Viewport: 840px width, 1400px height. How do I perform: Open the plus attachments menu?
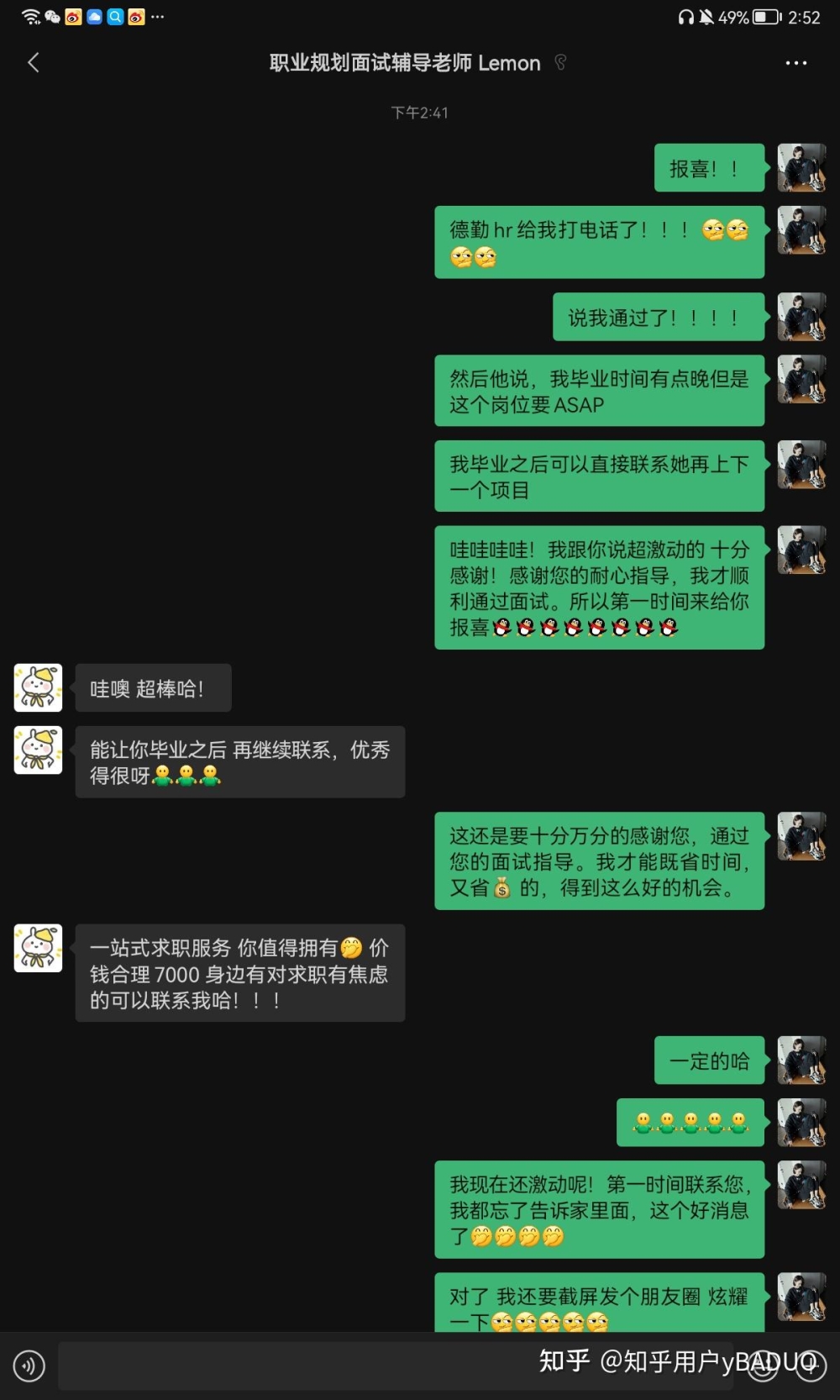pos(811,1366)
